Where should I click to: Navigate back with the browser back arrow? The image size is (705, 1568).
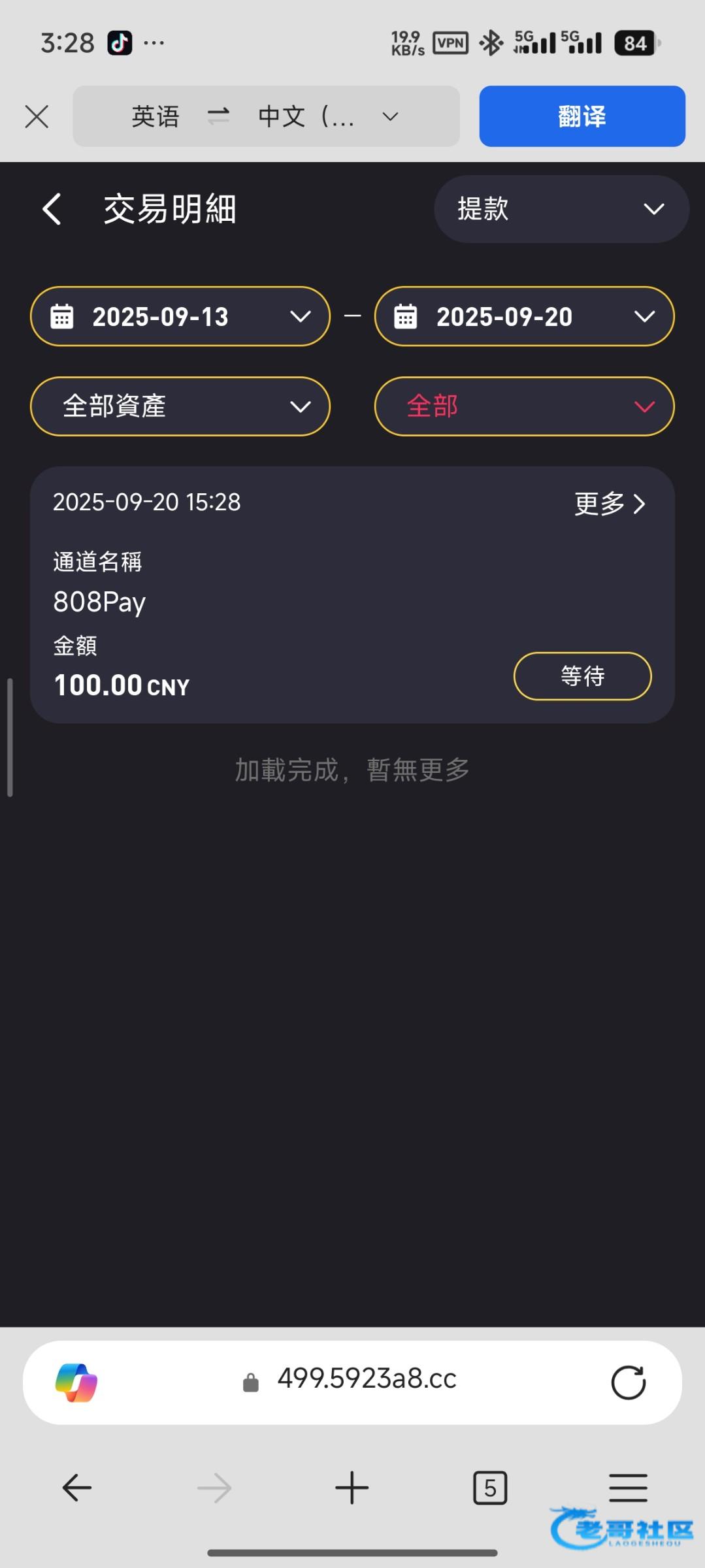77,1488
